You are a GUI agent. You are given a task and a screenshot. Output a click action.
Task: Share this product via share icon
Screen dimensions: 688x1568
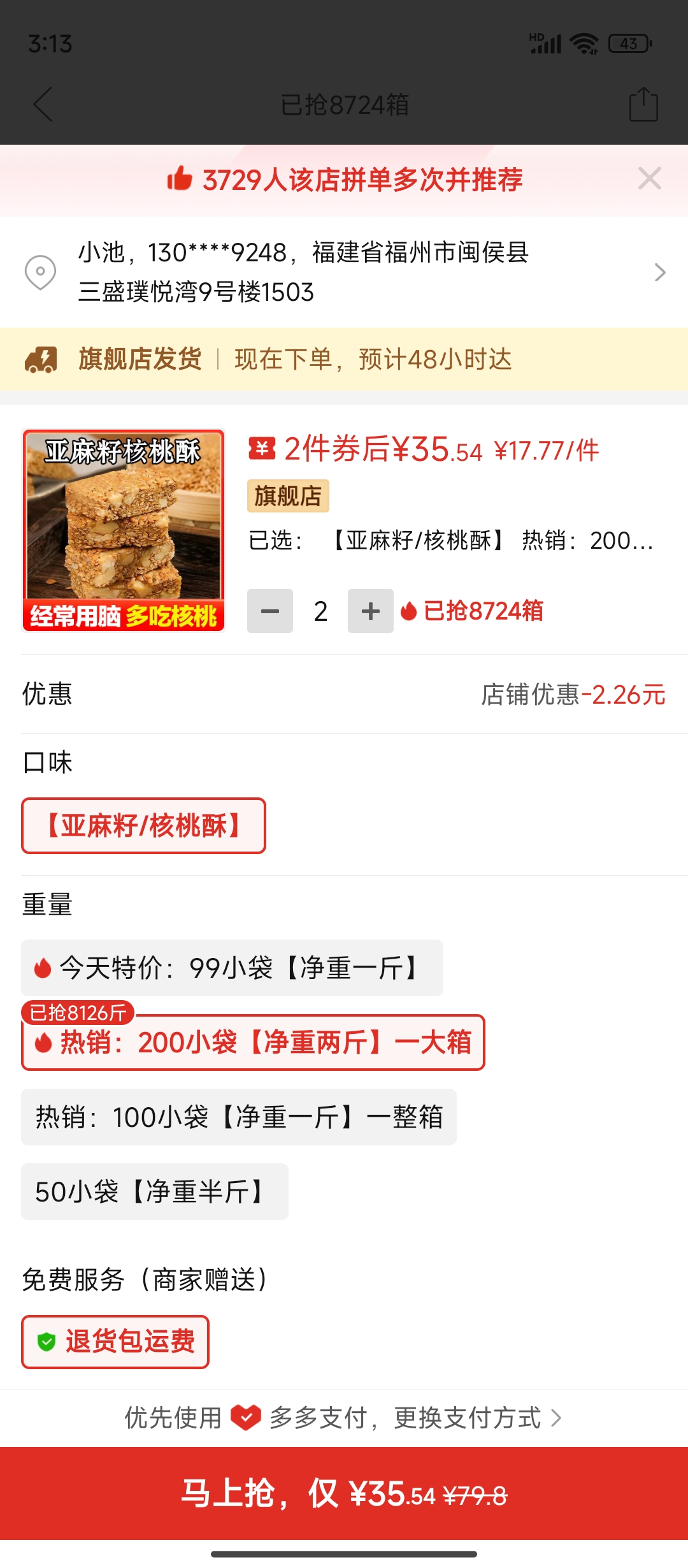643,104
